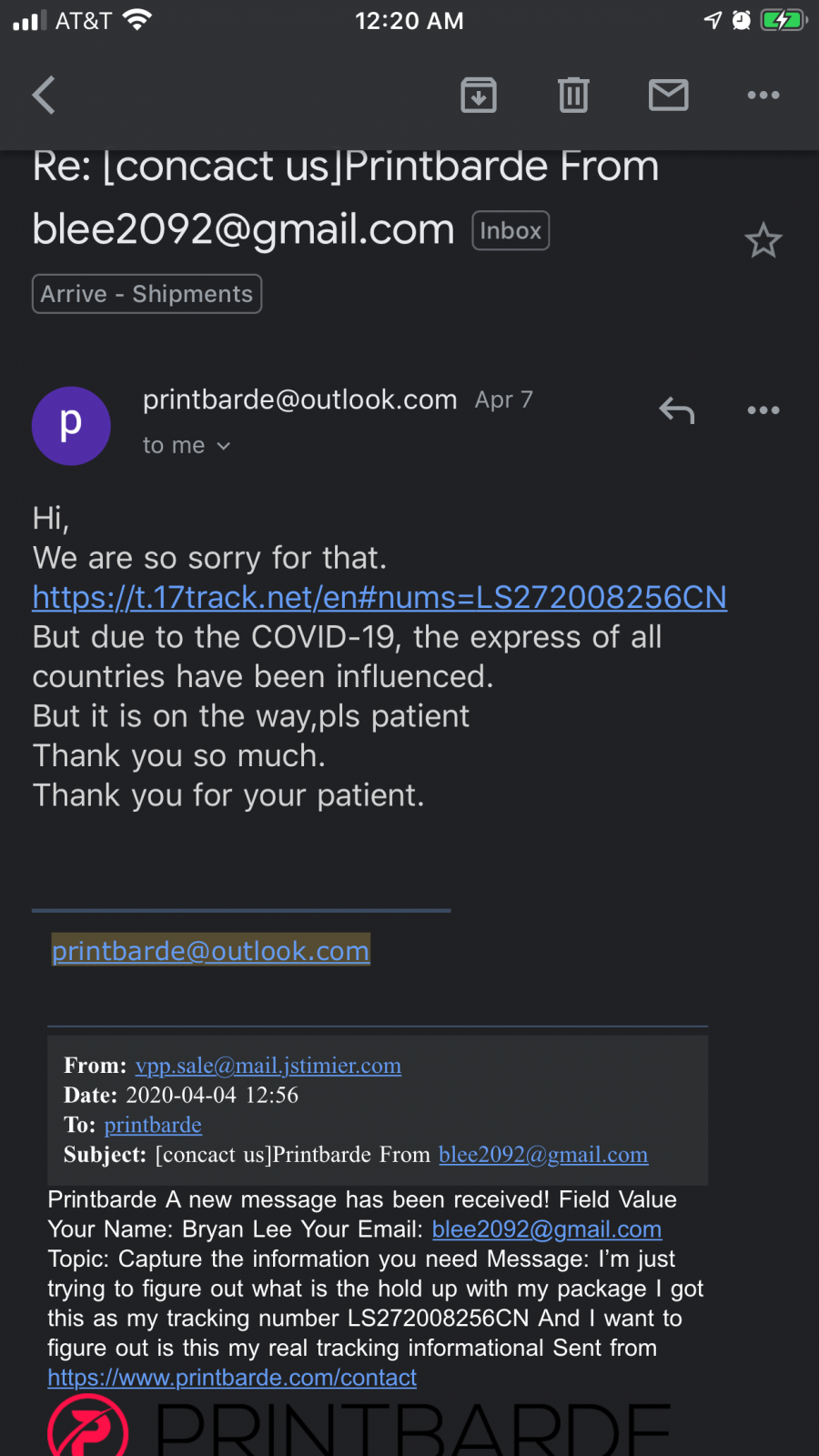Delete this email with the trash icon
819x1456 pixels.
pos(573,95)
